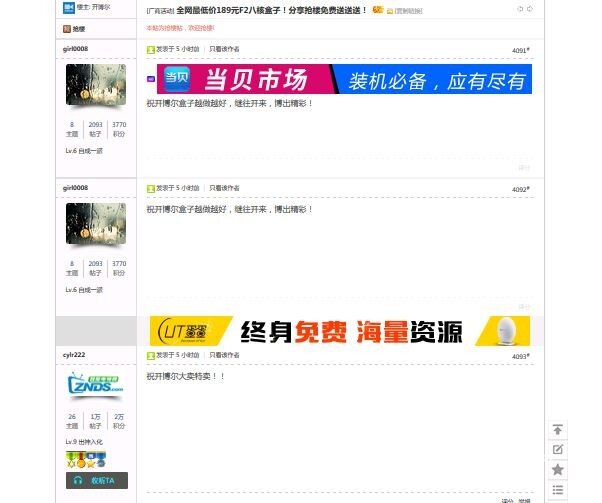The width and height of the screenshot is (602, 503).
Task: View cylr222's user profile
Action: (73, 354)
